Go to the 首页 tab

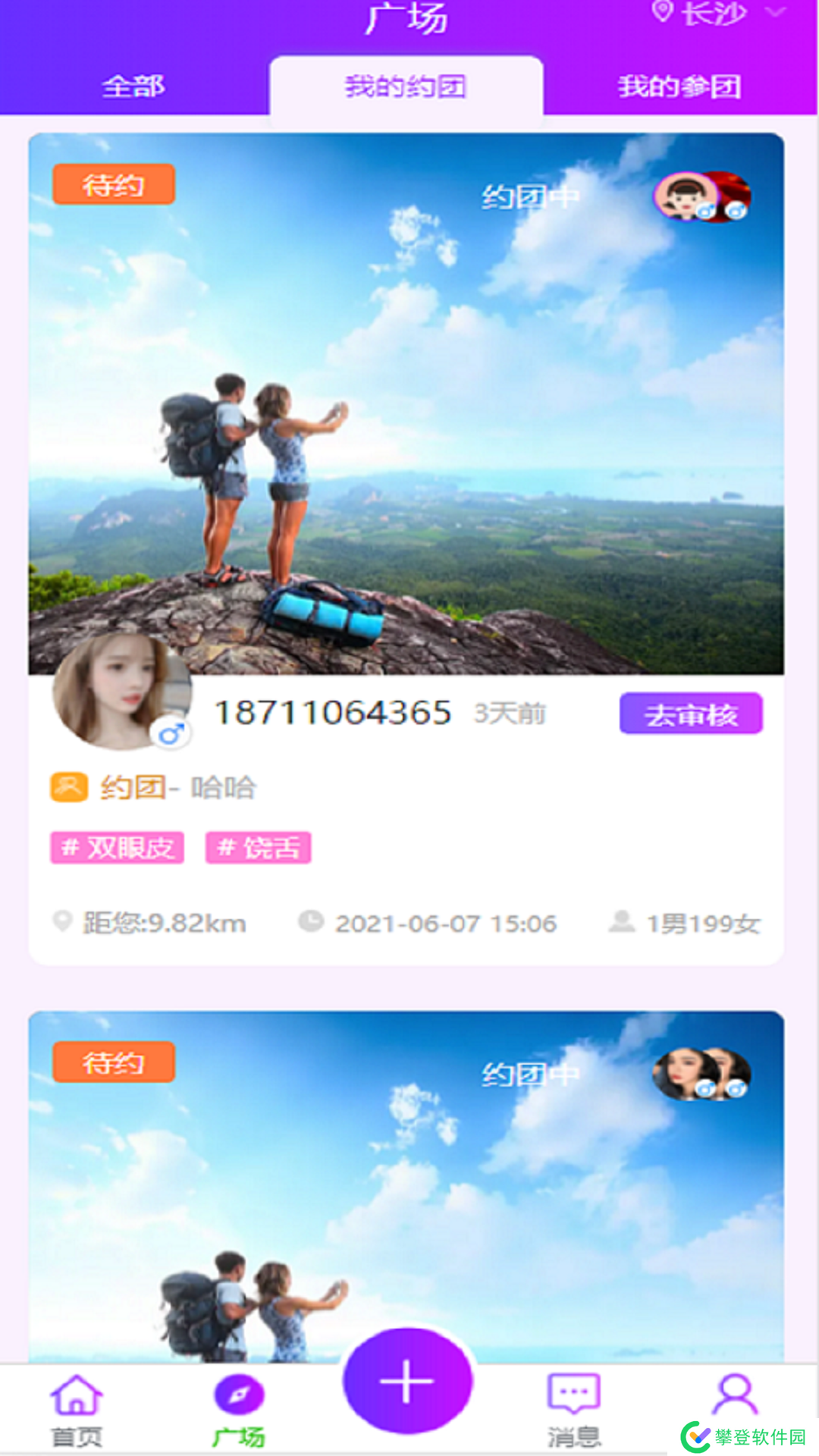[x=76, y=1410]
